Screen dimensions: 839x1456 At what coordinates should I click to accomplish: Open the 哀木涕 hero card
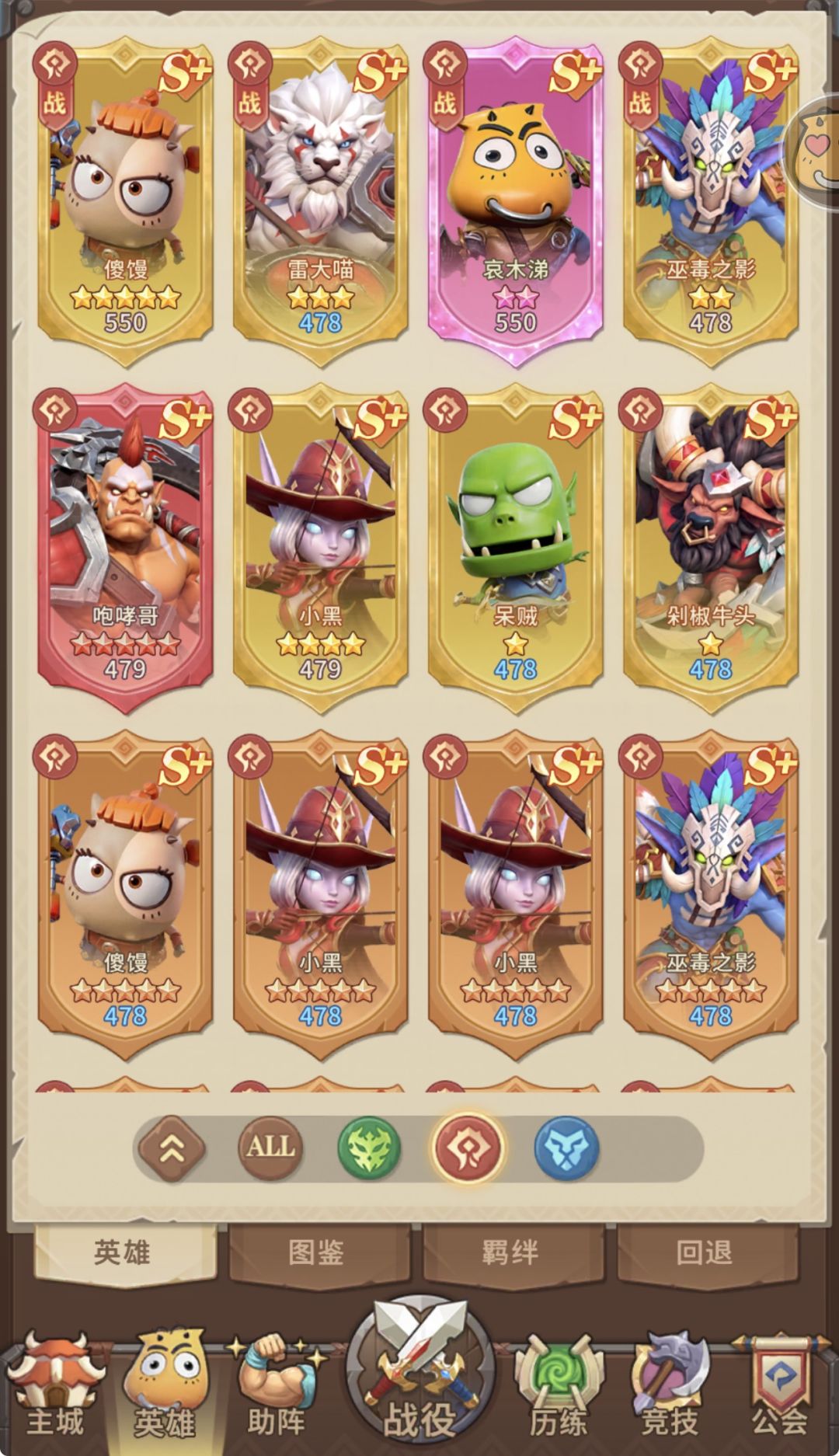click(515, 200)
